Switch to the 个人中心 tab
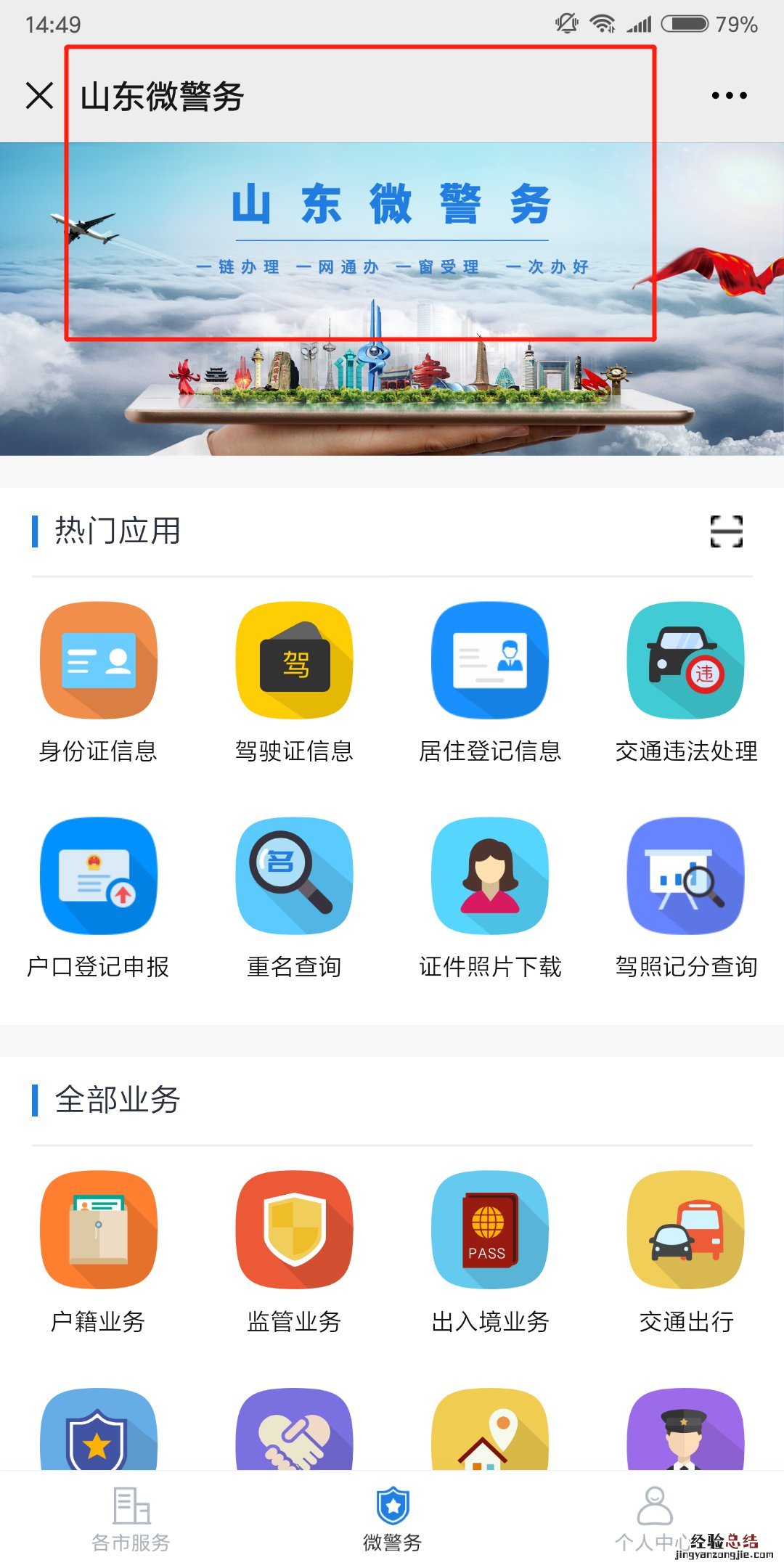The height and width of the screenshot is (1568, 784). pyautogui.click(x=653, y=1519)
